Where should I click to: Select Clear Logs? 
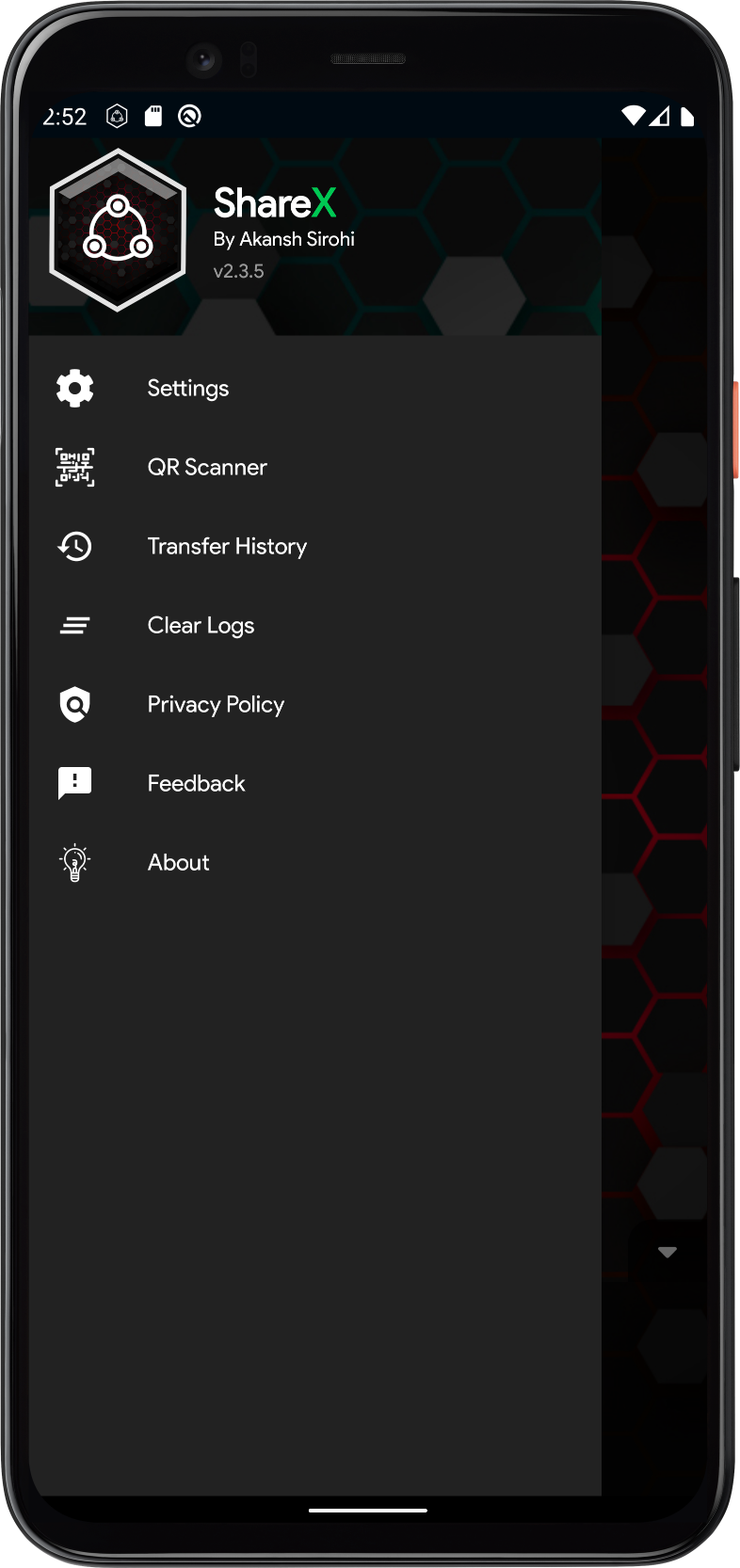coord(201,626)
